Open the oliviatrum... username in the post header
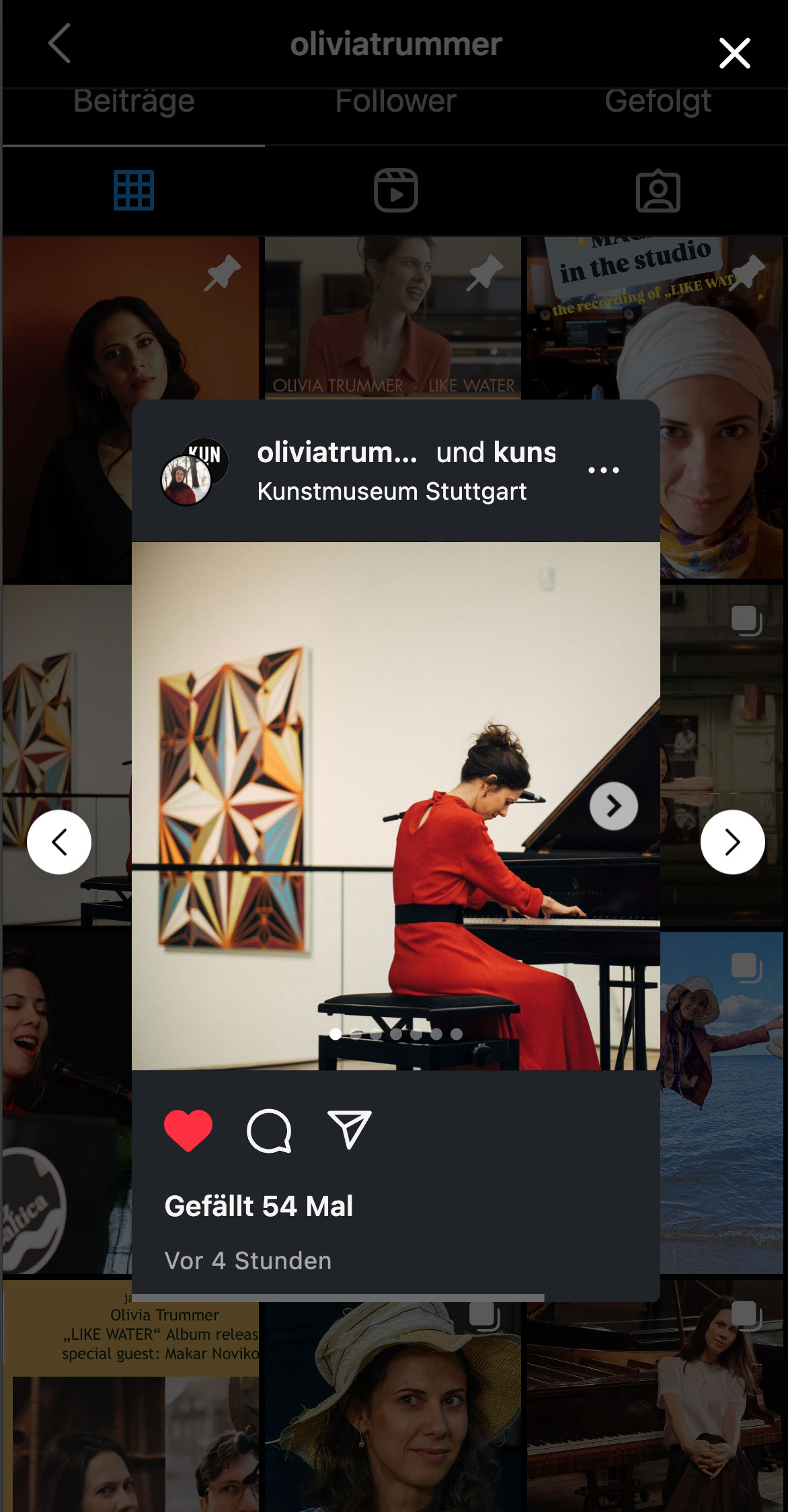 [337, 453]
